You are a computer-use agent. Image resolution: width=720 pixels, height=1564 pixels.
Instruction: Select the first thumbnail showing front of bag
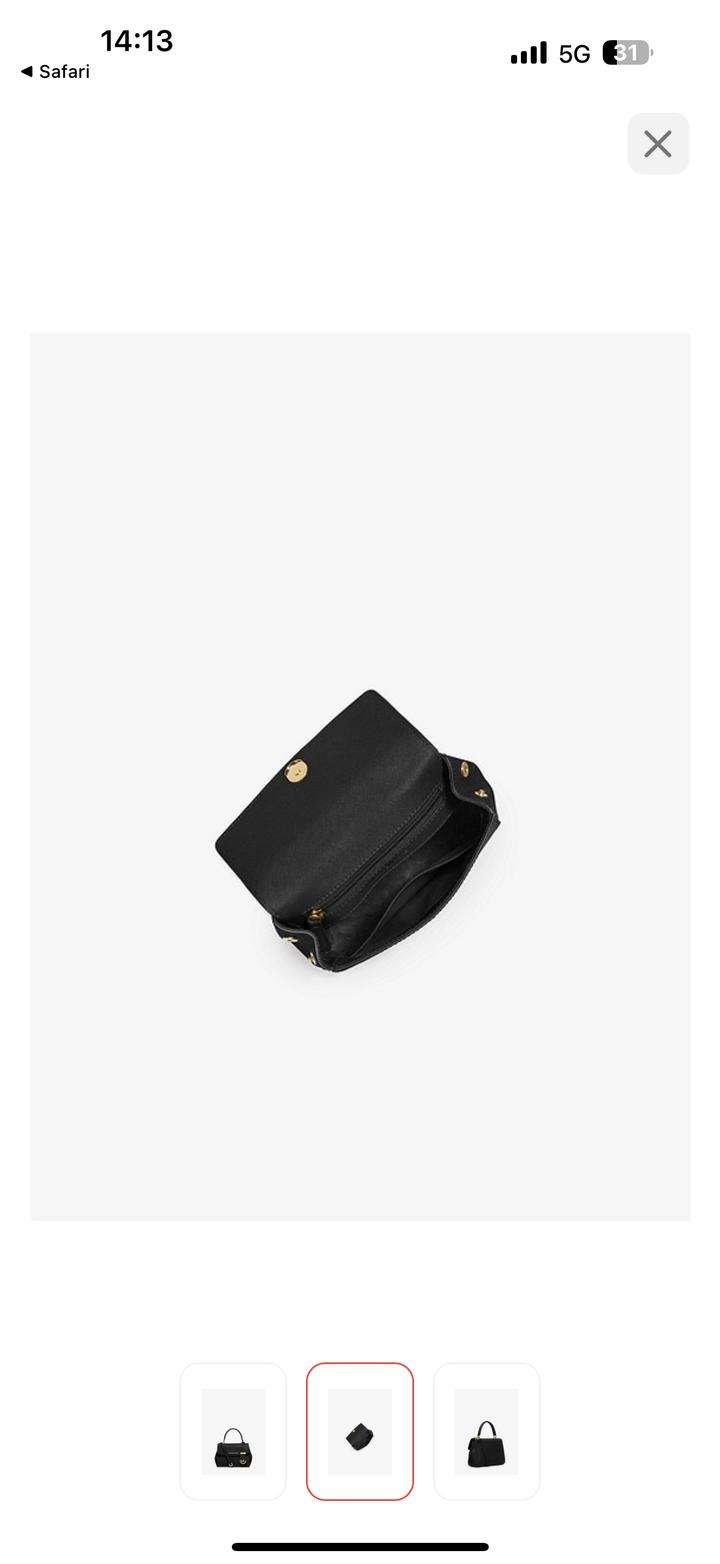[x=233, y=1431]
